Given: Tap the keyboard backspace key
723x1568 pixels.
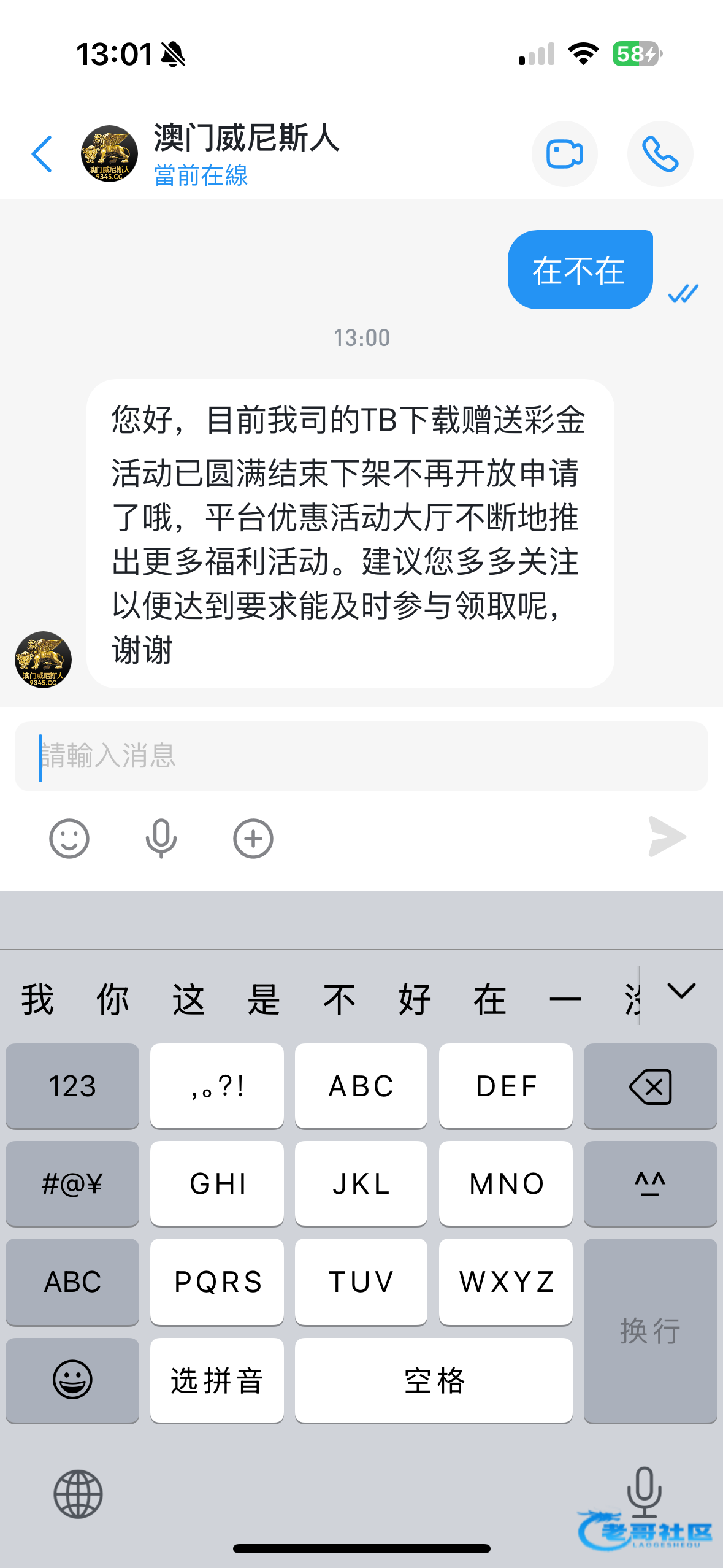Looking at the screenshot, I should pyautogui.click(x=650, y=1086).
